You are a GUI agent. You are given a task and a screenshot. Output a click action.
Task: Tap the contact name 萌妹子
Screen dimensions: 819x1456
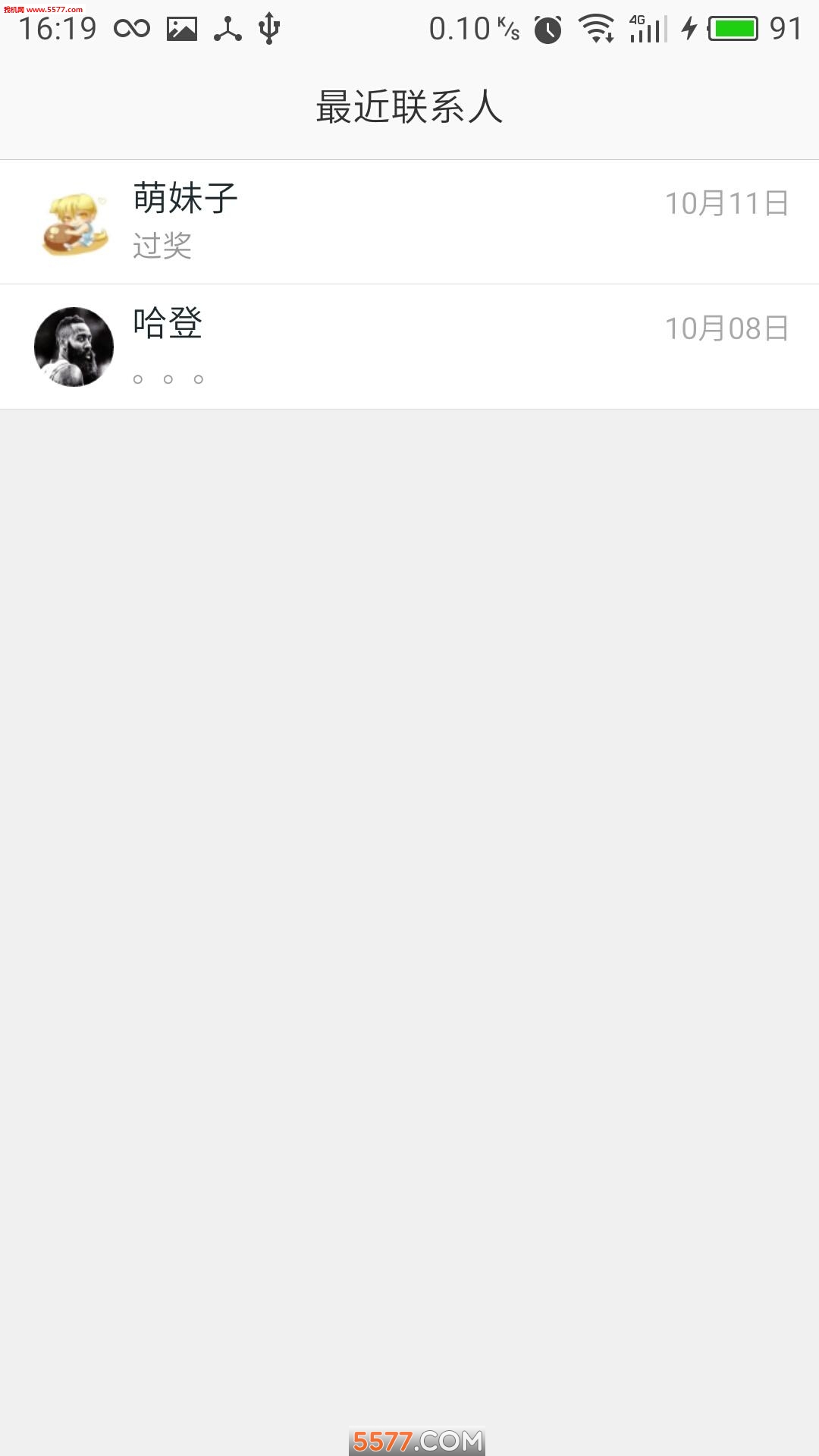click(184, 196)
